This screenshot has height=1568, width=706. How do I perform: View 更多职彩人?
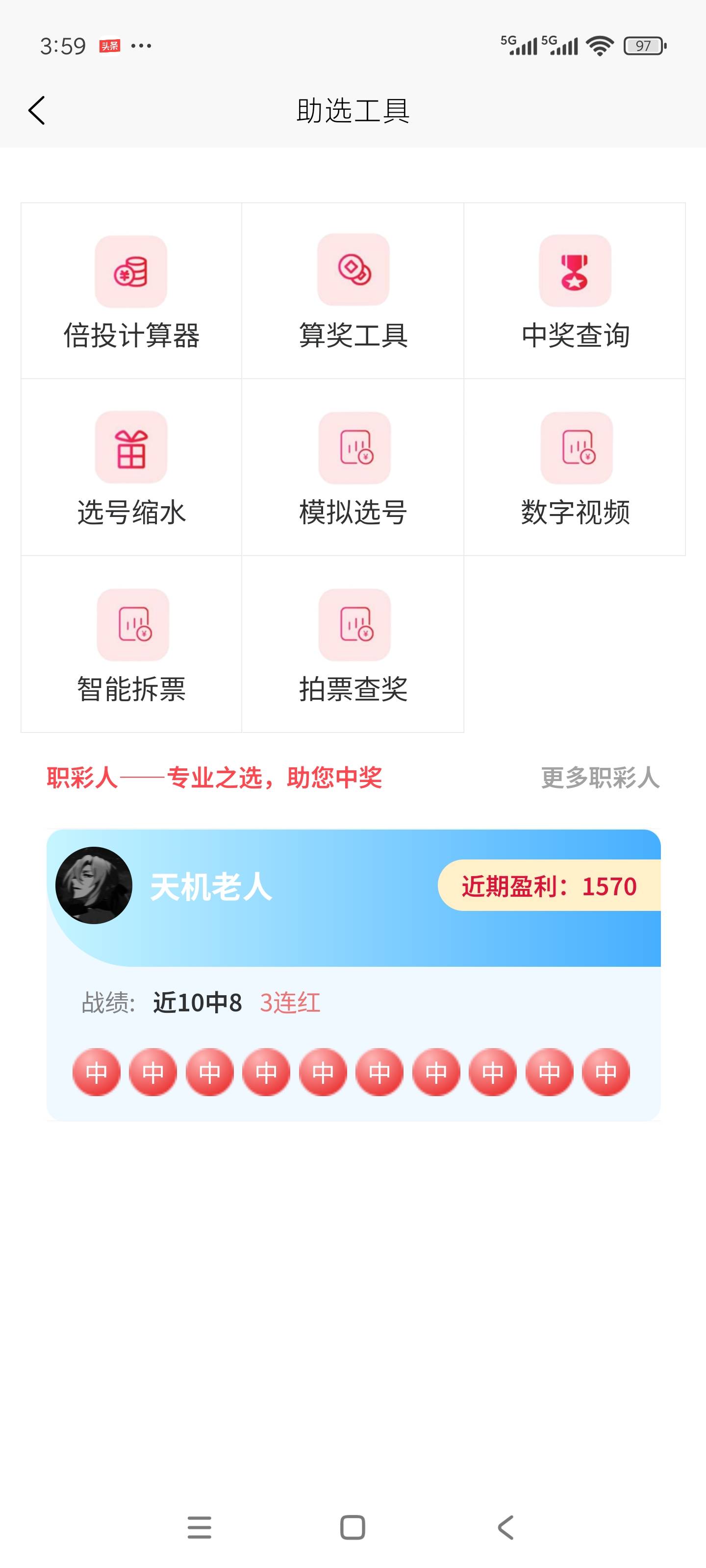[600, 777]
